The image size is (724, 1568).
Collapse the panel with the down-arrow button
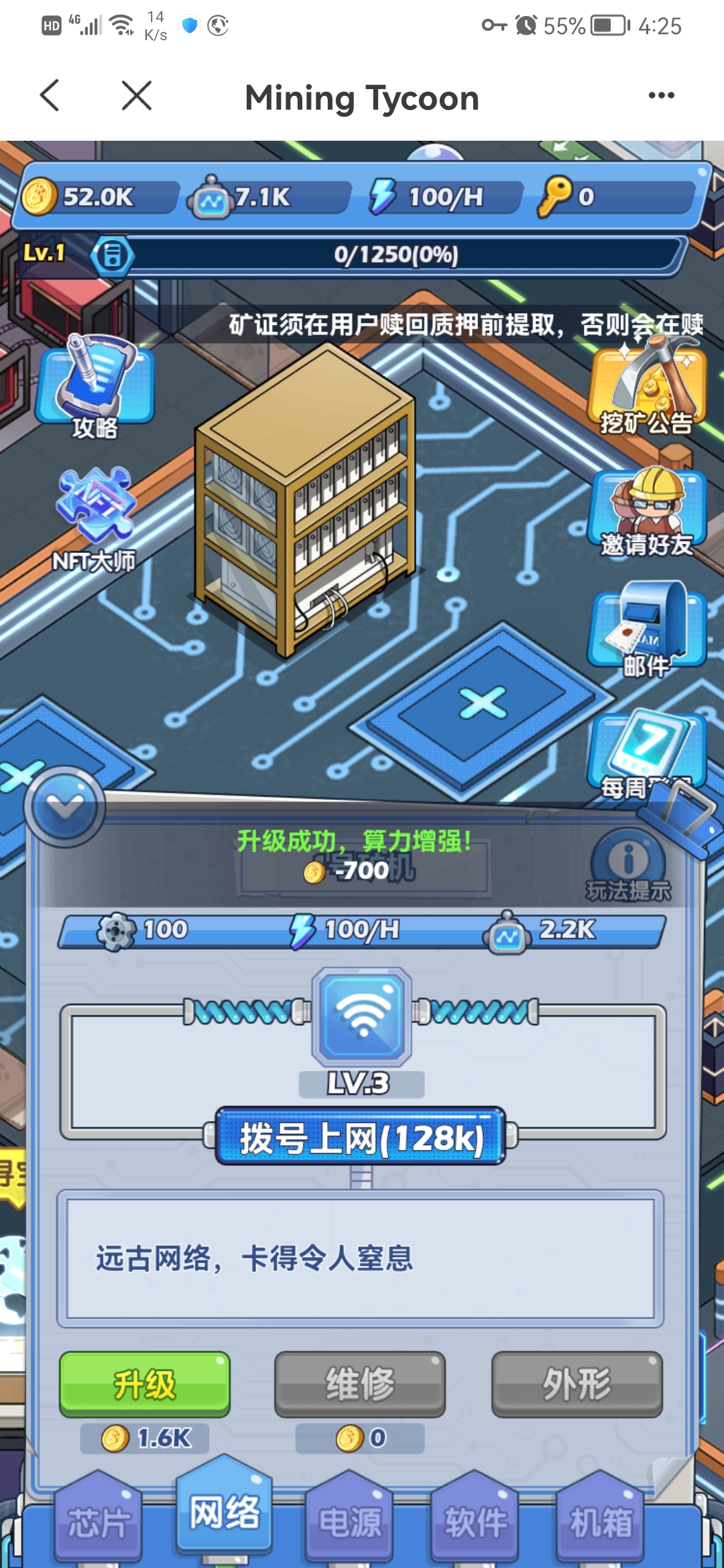pyautogui.click(x=65, y=807)
